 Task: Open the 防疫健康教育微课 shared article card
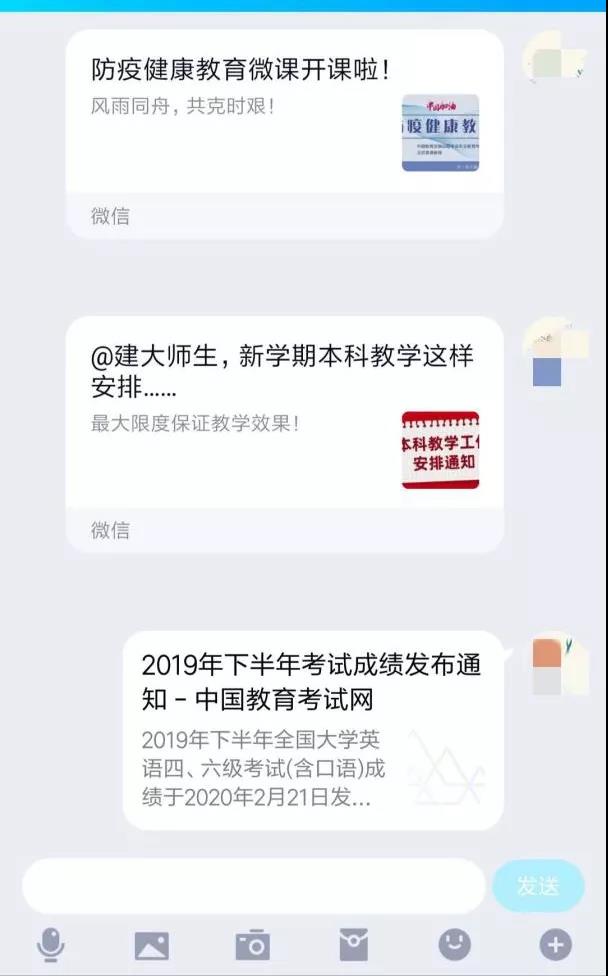click(284, 120)
